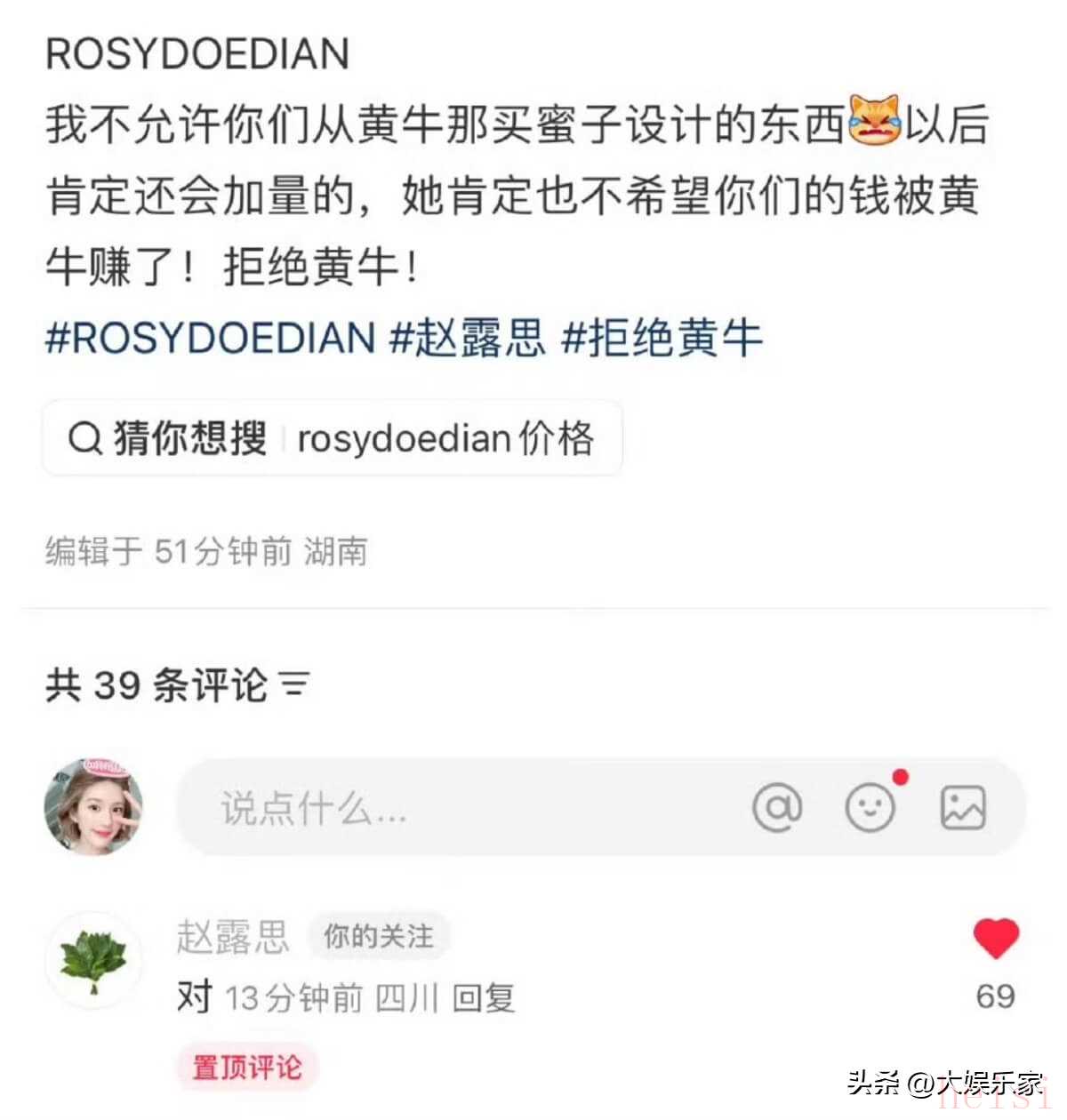Open 赵露思's username link
Screen dimensions: 1067x1120
point(233,936)
